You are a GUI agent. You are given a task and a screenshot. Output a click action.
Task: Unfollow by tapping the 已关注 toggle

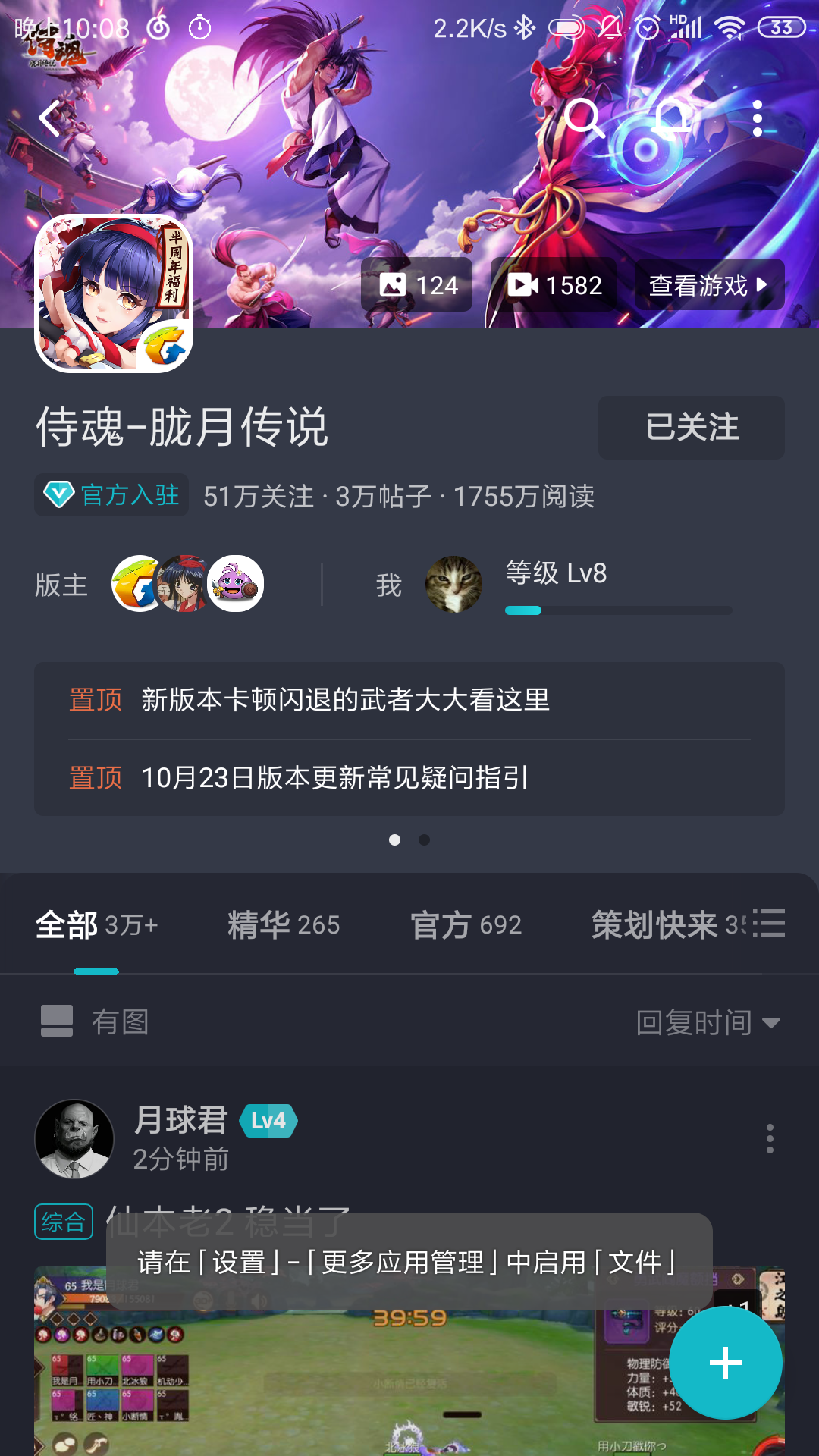691,428
